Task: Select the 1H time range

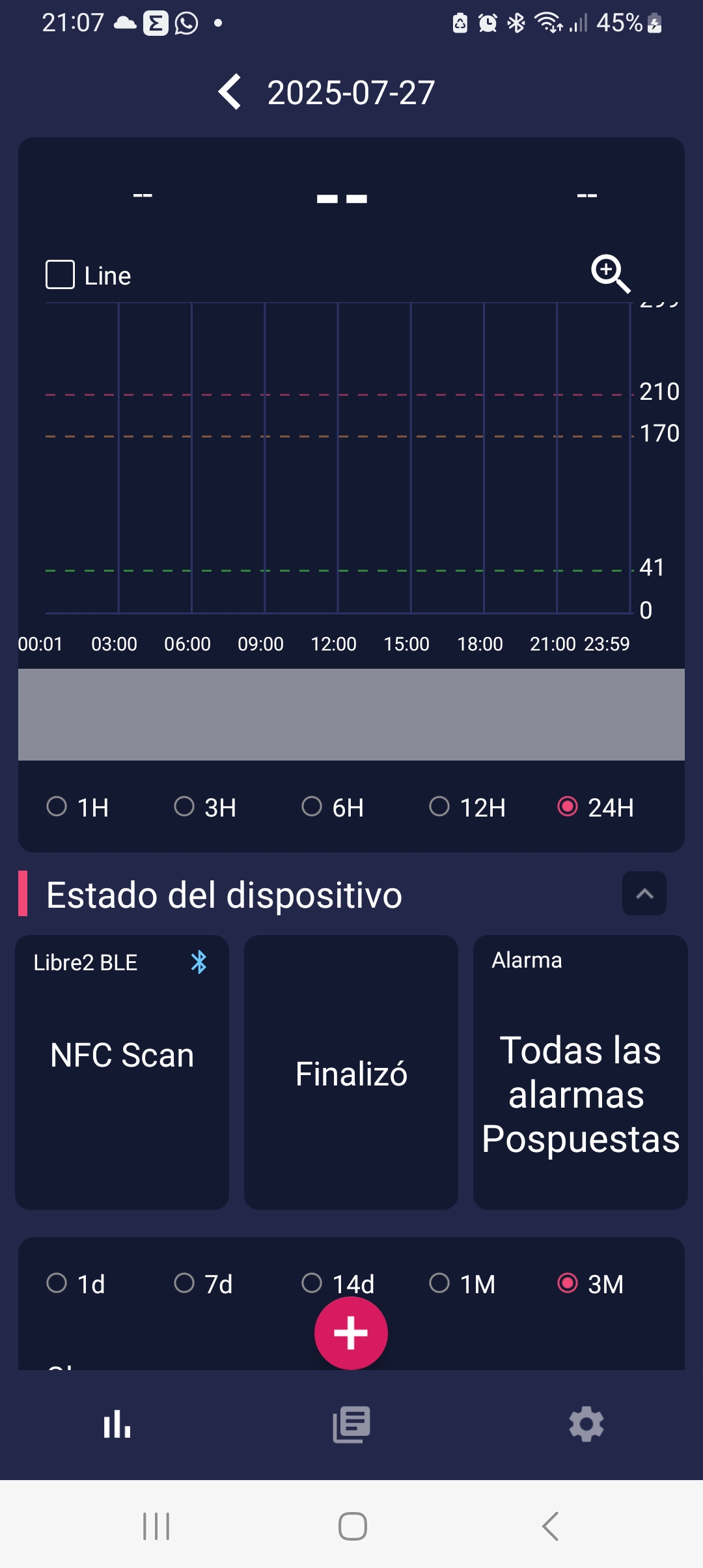Action: coord(77,807)
